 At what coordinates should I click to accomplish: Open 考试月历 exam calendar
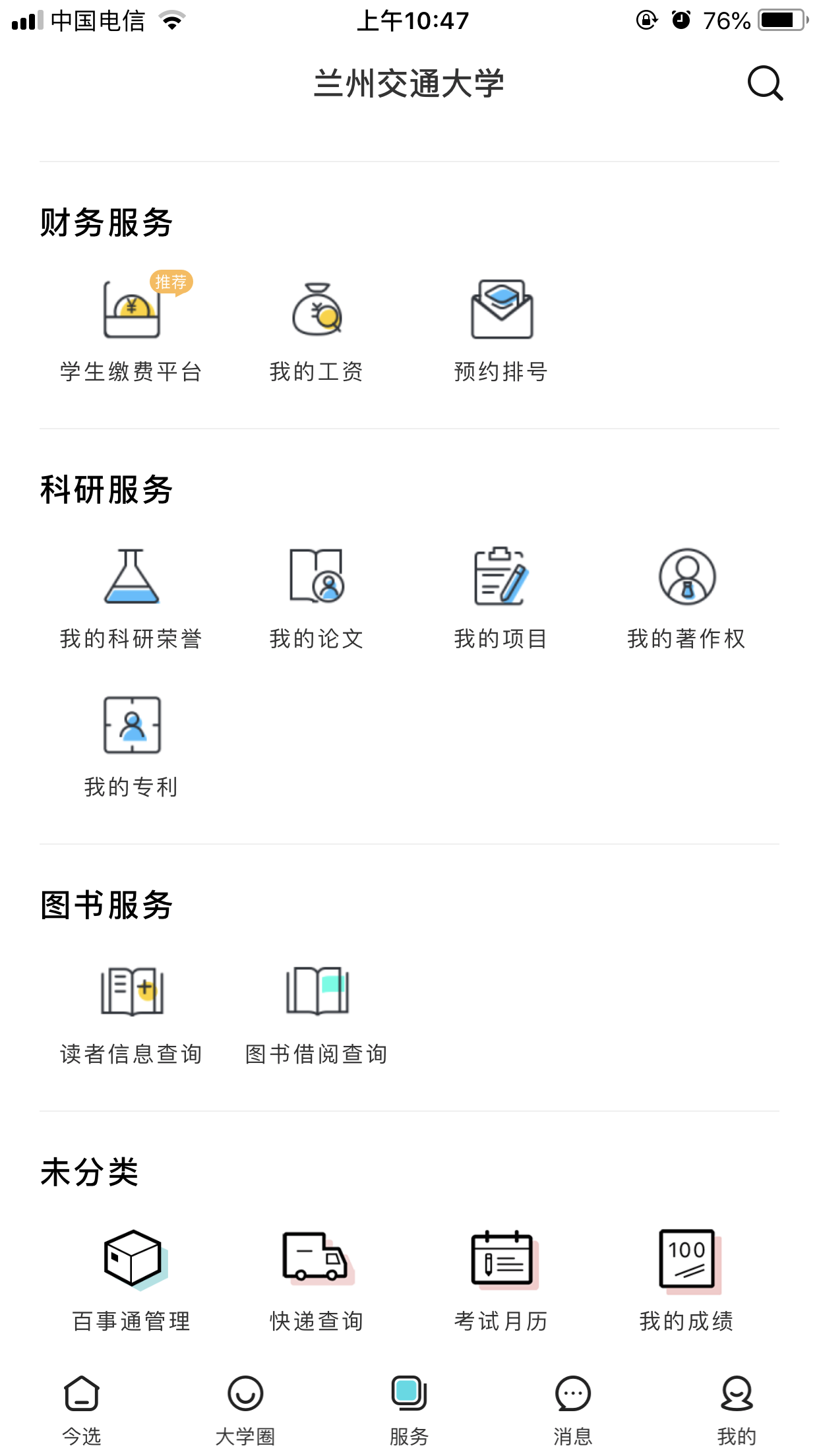click(x=501, y=1276)
